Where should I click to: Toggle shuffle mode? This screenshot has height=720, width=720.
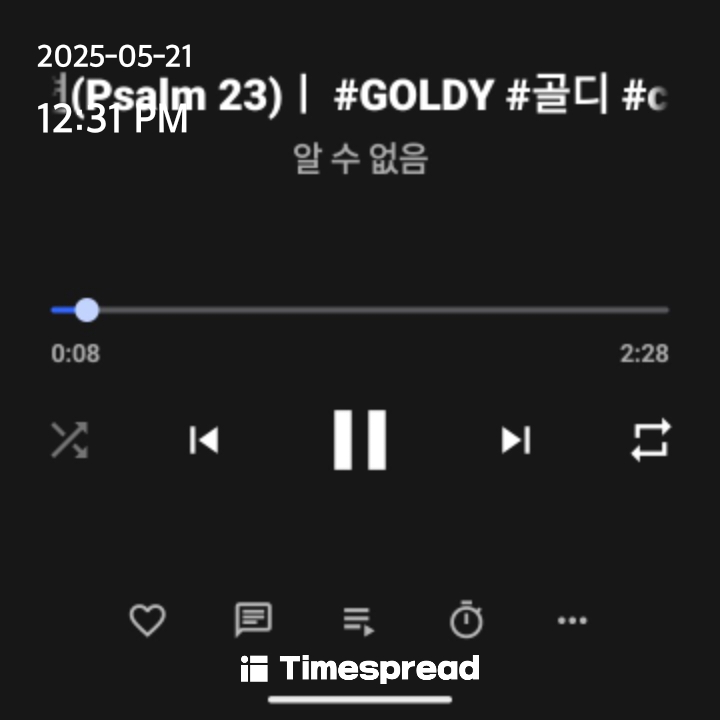(x=70, y=440)
